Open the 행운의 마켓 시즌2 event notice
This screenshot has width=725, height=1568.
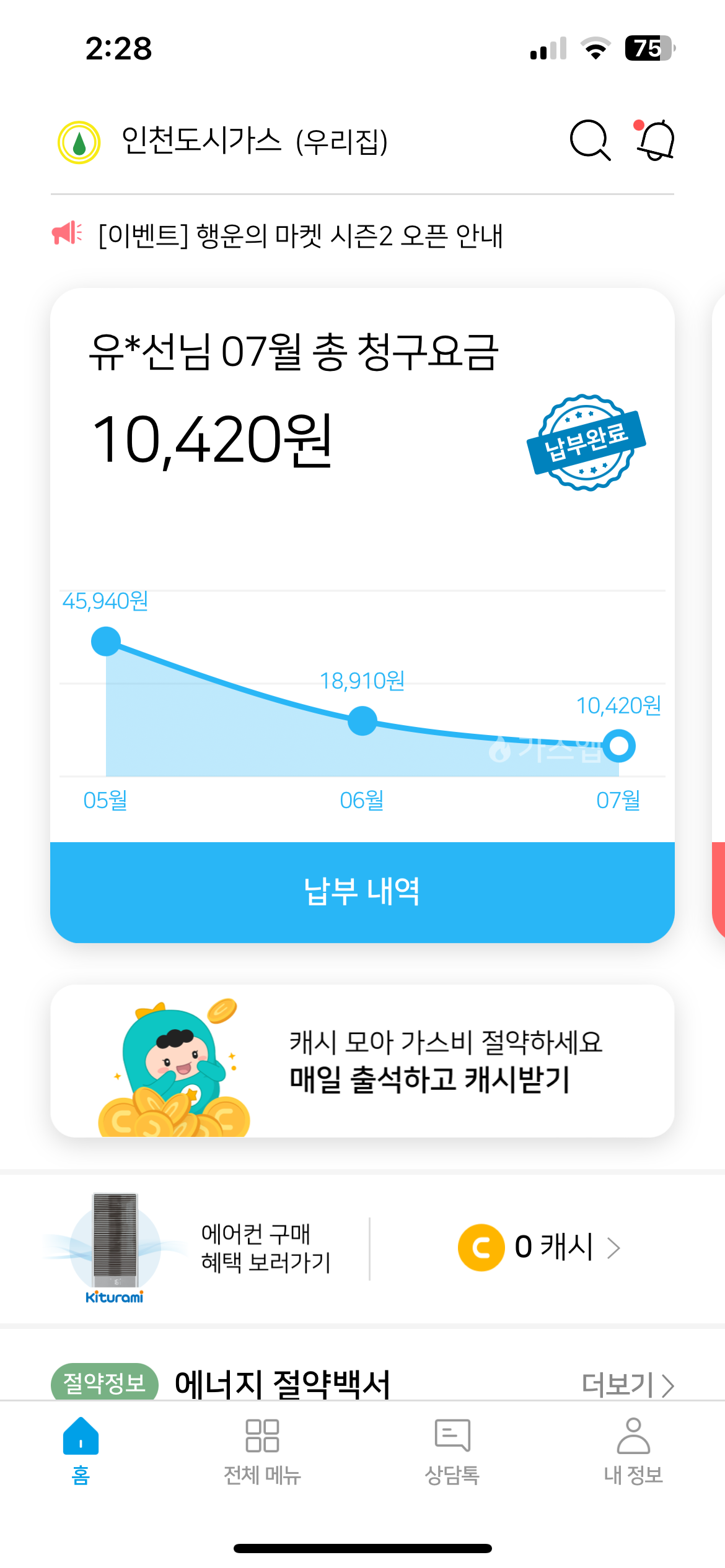(300, 236)
